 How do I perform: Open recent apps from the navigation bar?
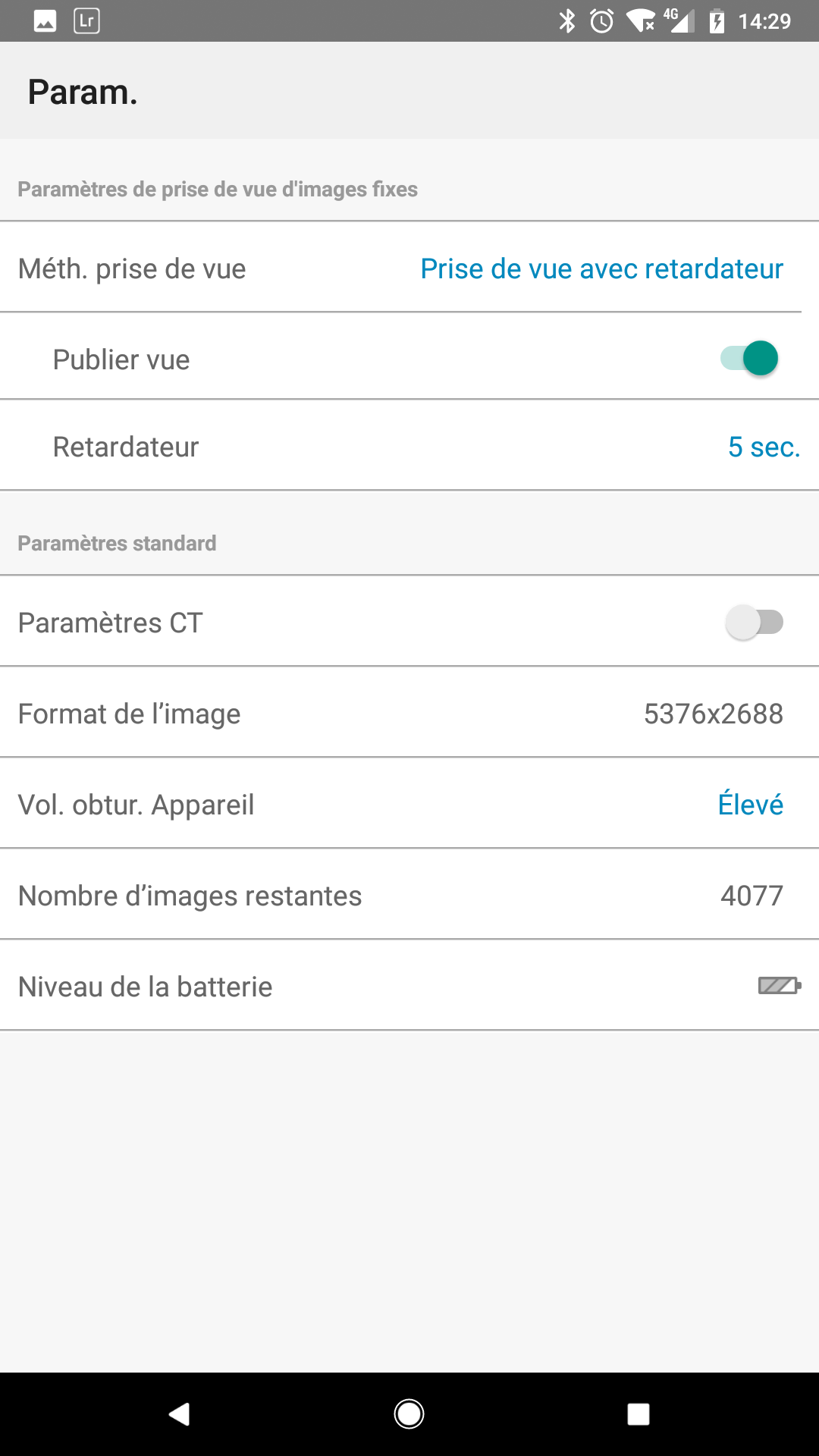pos(639,1414)
